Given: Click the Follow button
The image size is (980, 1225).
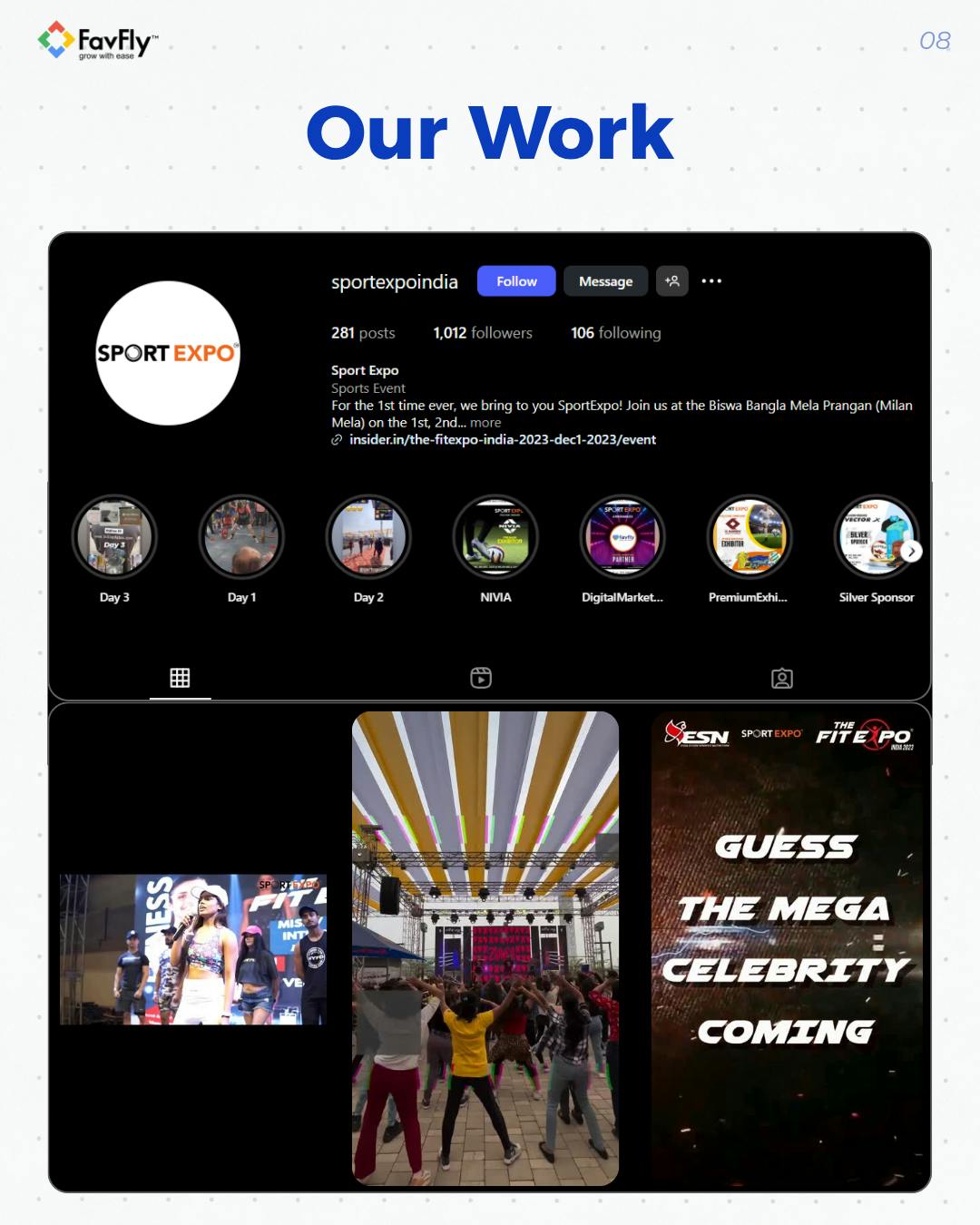Looking at the screenshot, I should [515, 281].
